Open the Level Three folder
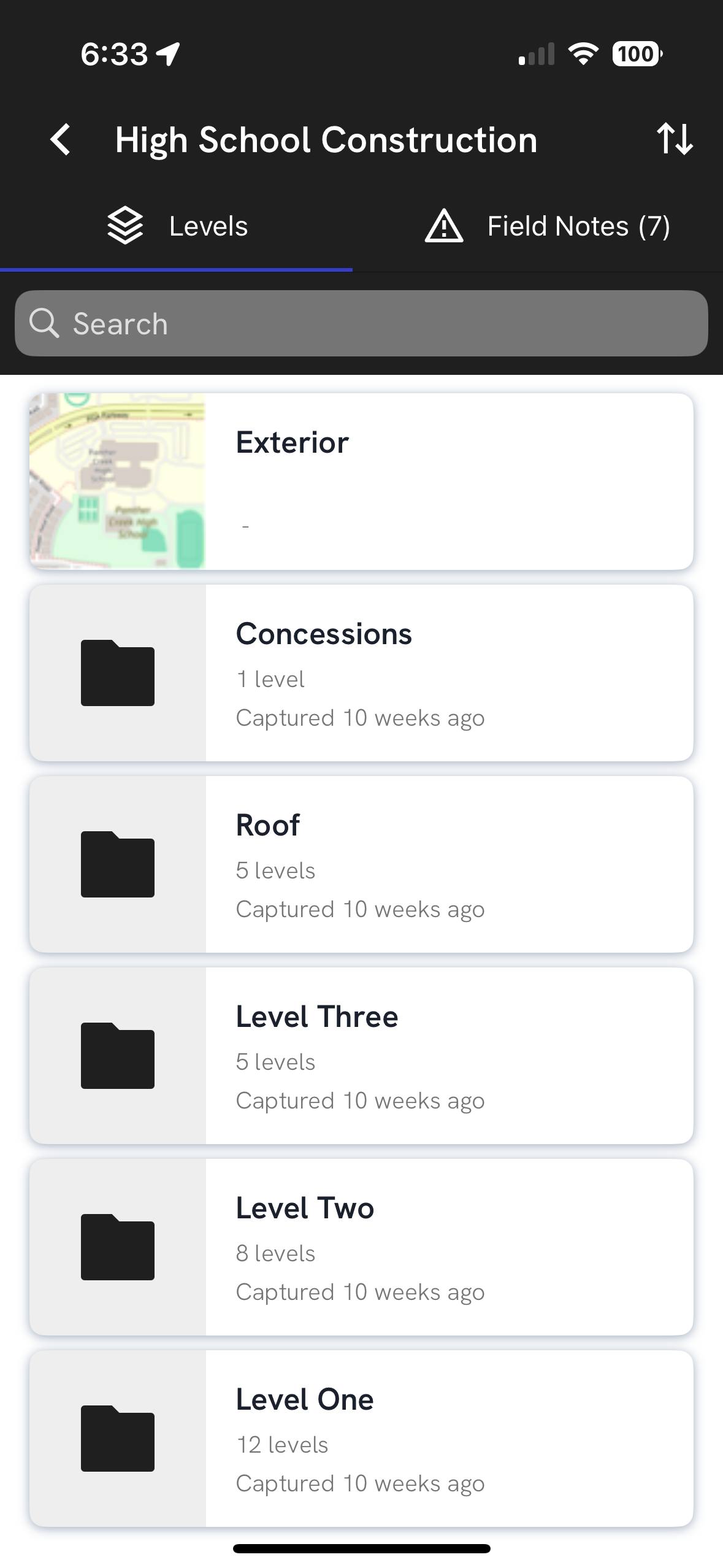This screenshot has width=723, height=1568. (x=361, y=1056)
